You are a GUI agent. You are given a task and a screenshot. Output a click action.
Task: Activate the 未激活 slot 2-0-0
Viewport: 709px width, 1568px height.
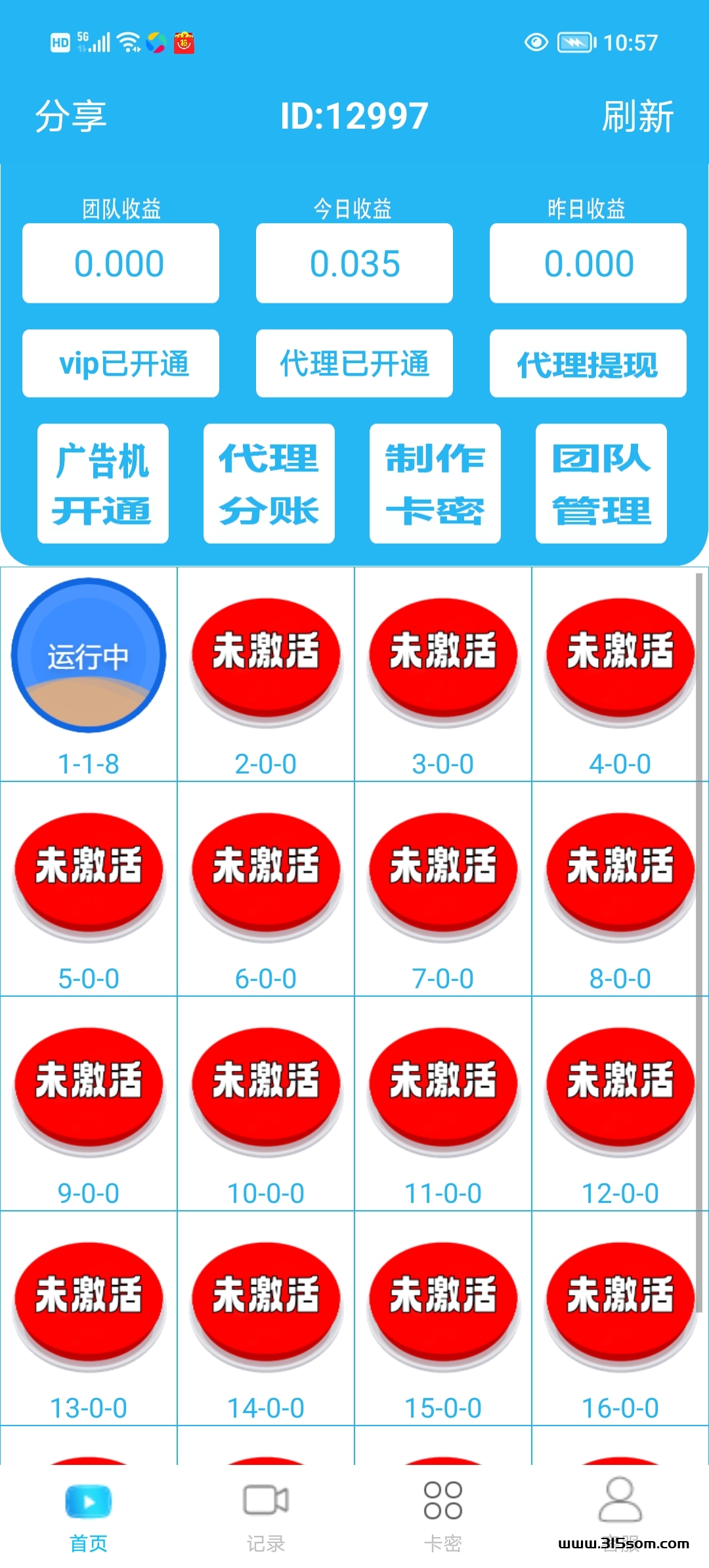(266, 657)
